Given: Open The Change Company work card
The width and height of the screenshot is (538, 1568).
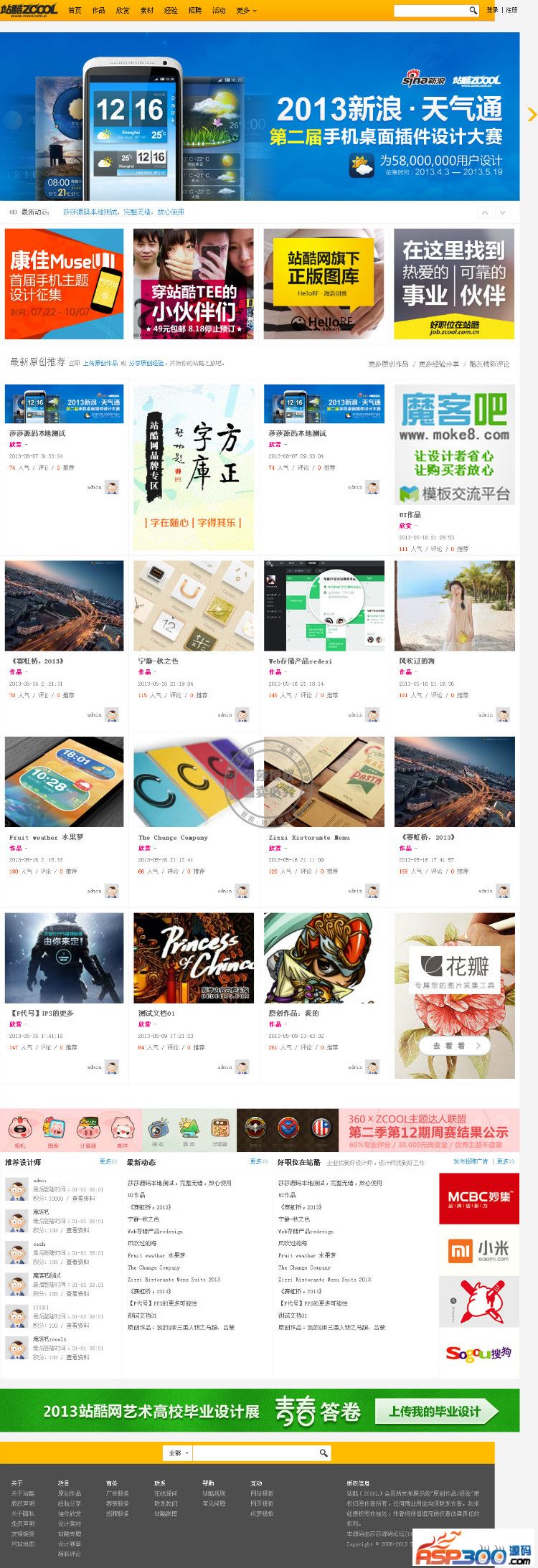Looking at the screenshot, I should [193, 782].
